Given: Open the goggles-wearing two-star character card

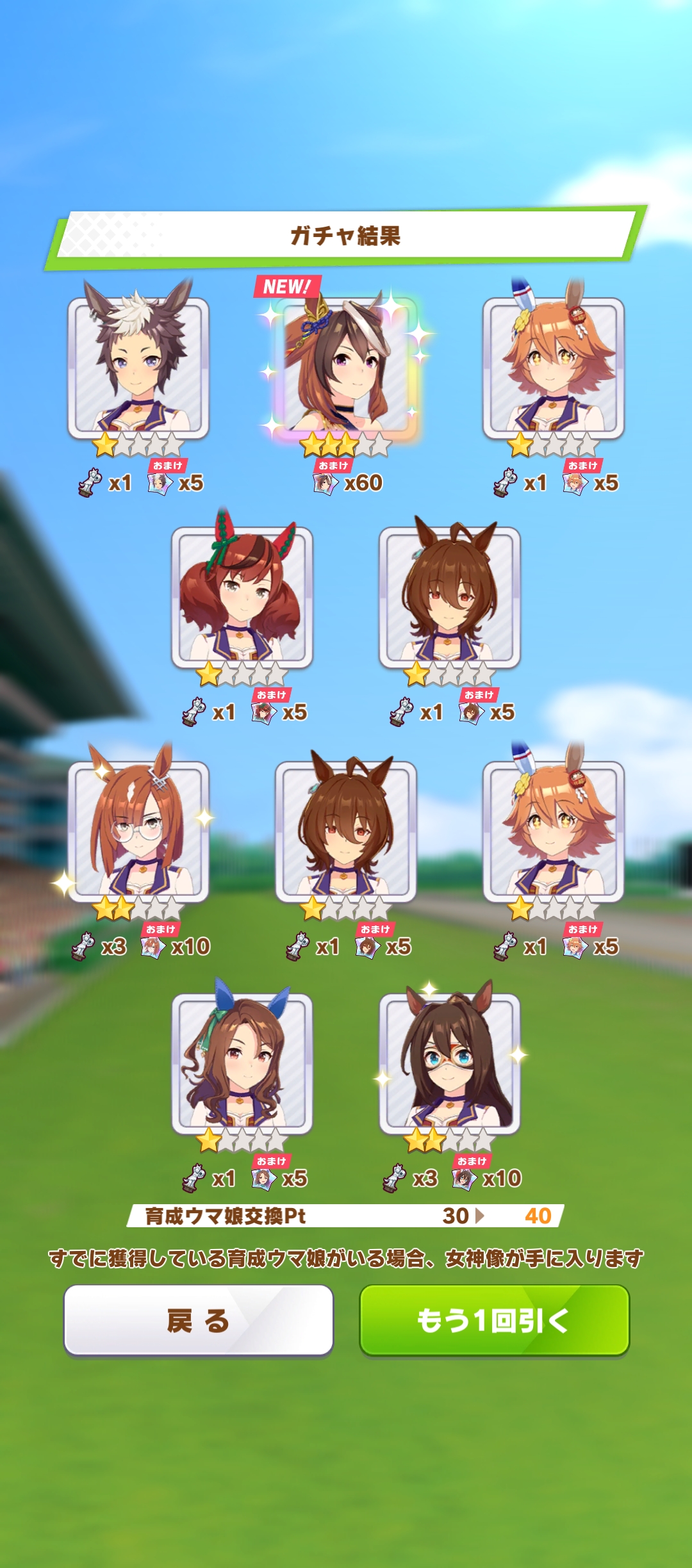Looking at the screenshot, I should (x=450, y=1063).
